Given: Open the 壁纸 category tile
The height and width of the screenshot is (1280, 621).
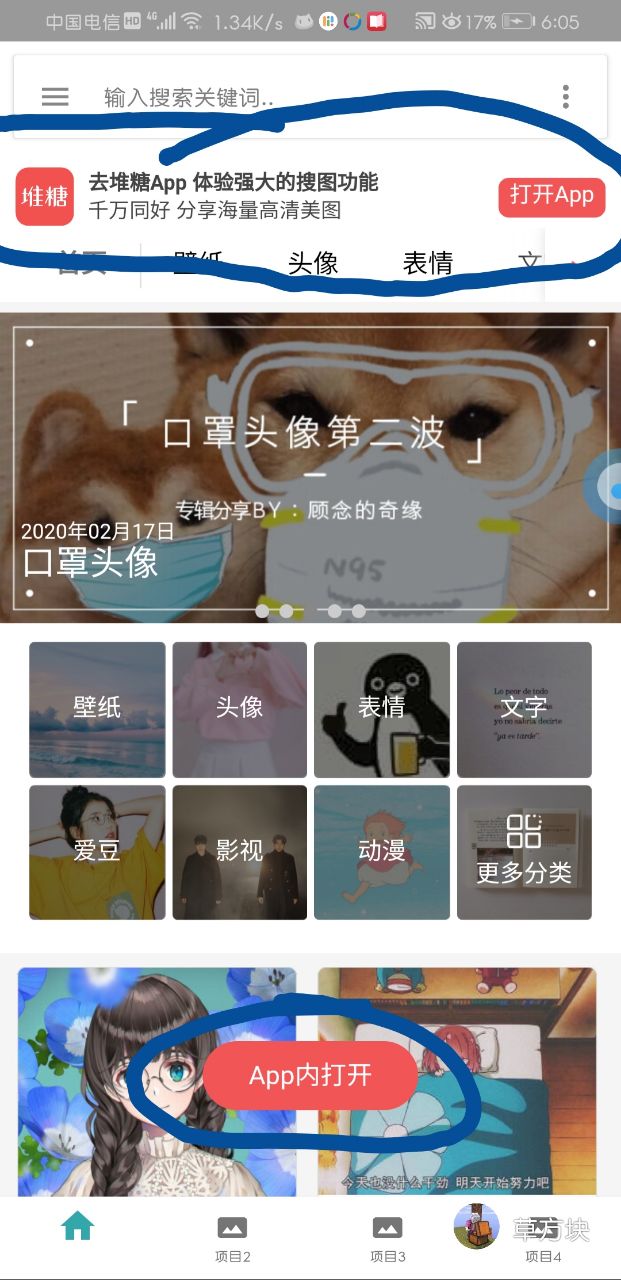Looking at the screenshot, I should 97,709.
